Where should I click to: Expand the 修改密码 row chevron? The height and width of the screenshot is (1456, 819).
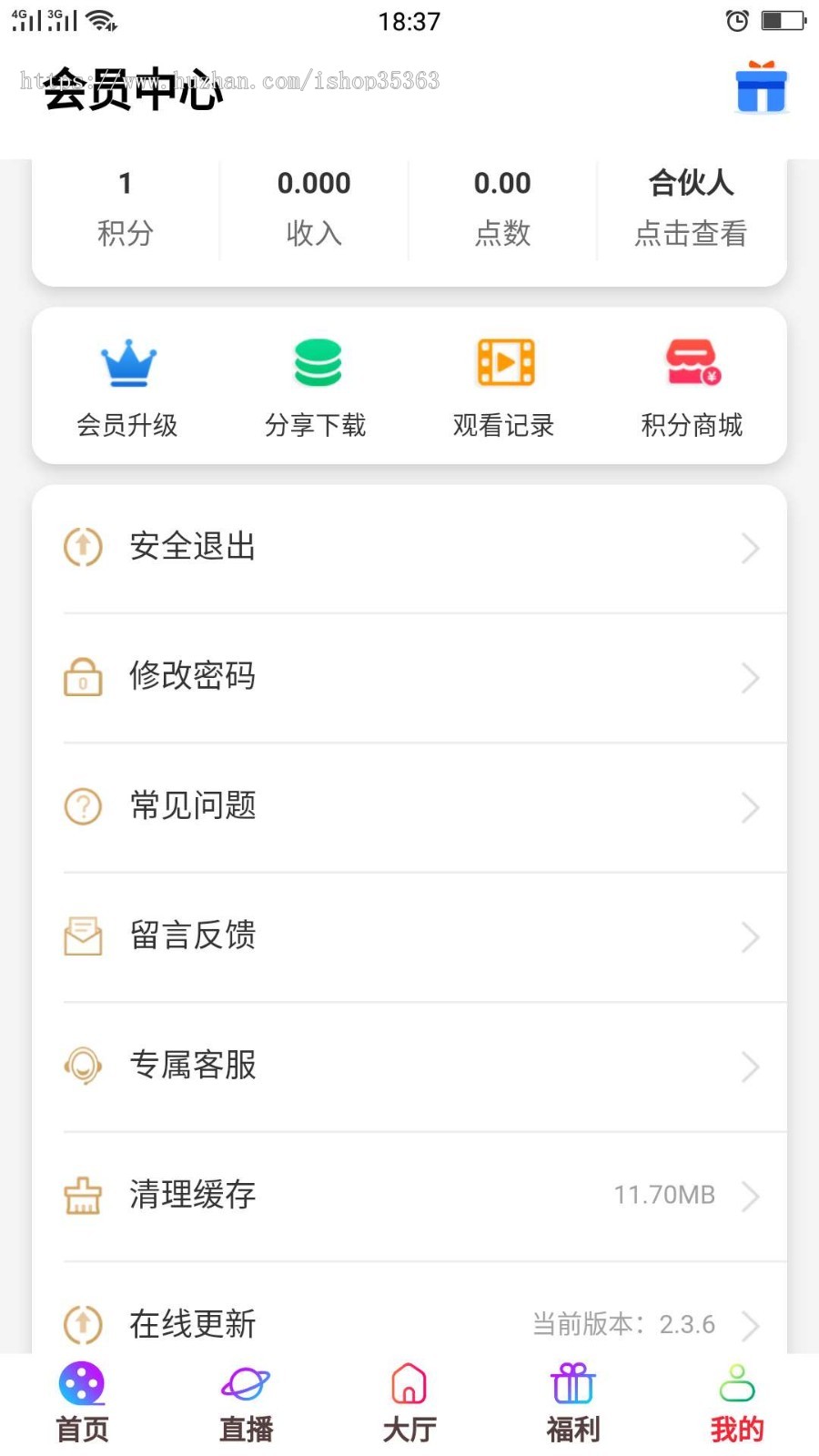(x=750, y=678)
